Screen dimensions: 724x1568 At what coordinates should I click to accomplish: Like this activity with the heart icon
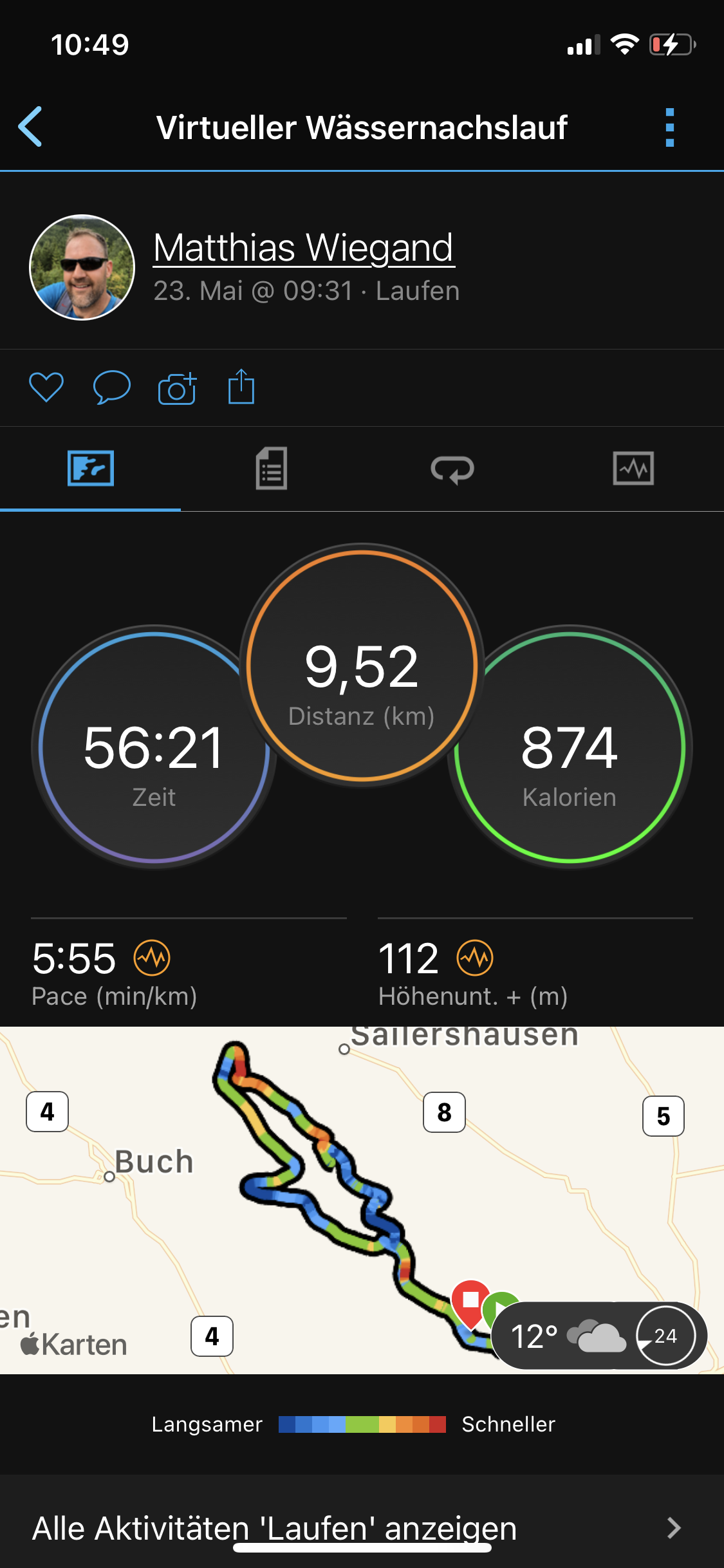click(x=46, y=387)
